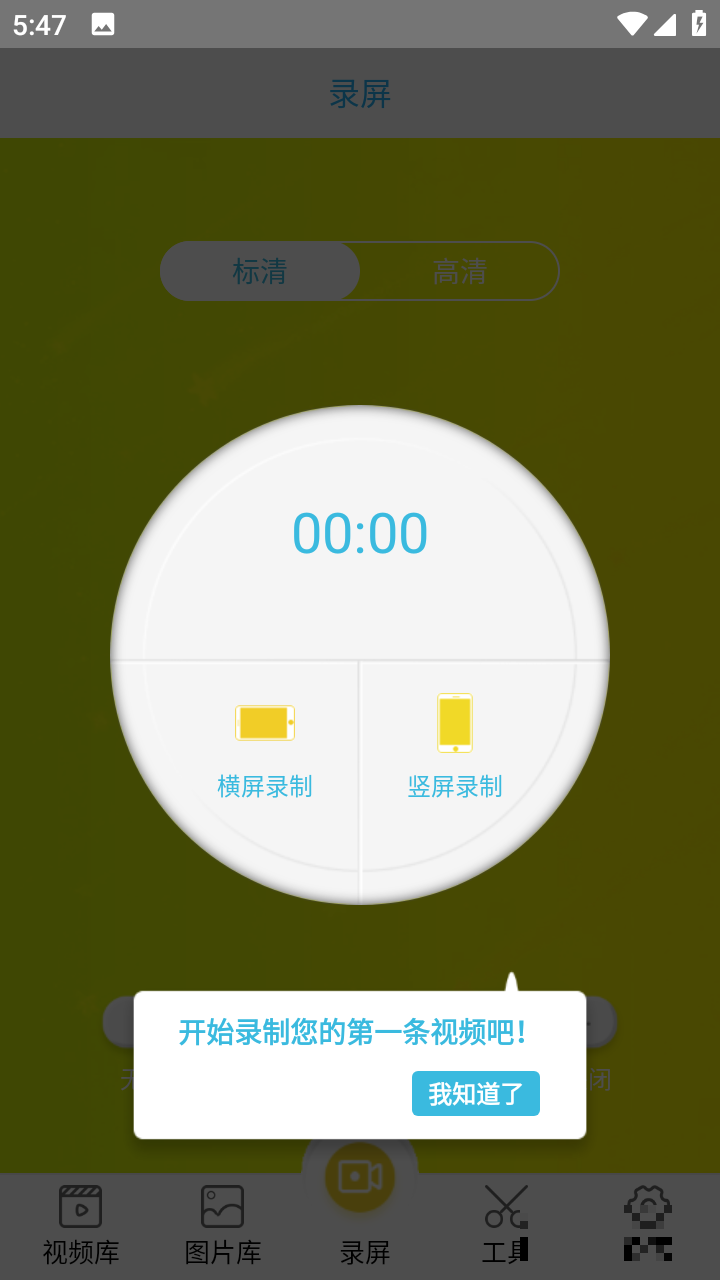Open the 视频库 tab
This screenshot has width=720, height=1280.
click(x=81, y=1224)
